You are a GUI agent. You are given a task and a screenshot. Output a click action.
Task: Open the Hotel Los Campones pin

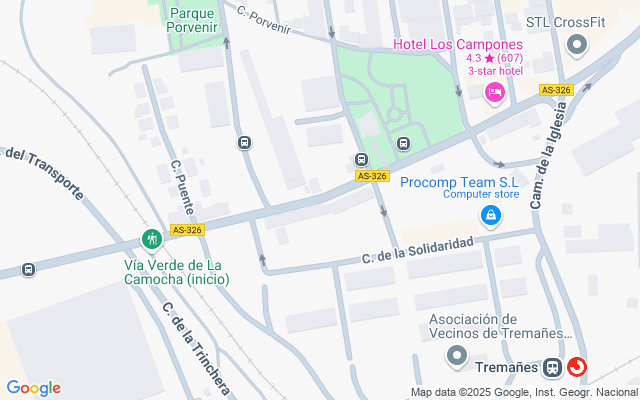click(493, 93)
